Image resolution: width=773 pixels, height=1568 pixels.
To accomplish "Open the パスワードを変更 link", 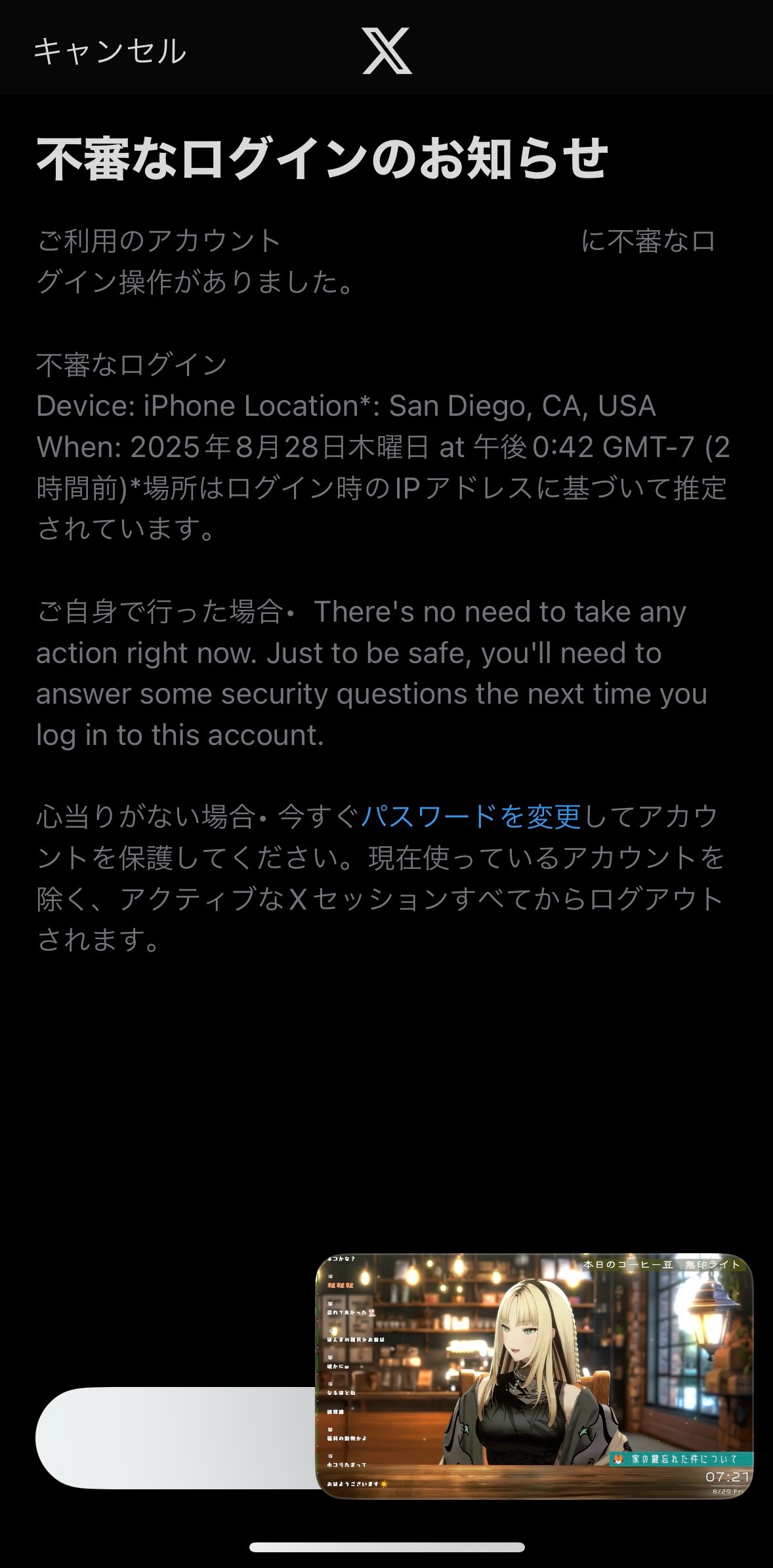I will [470, 816].
